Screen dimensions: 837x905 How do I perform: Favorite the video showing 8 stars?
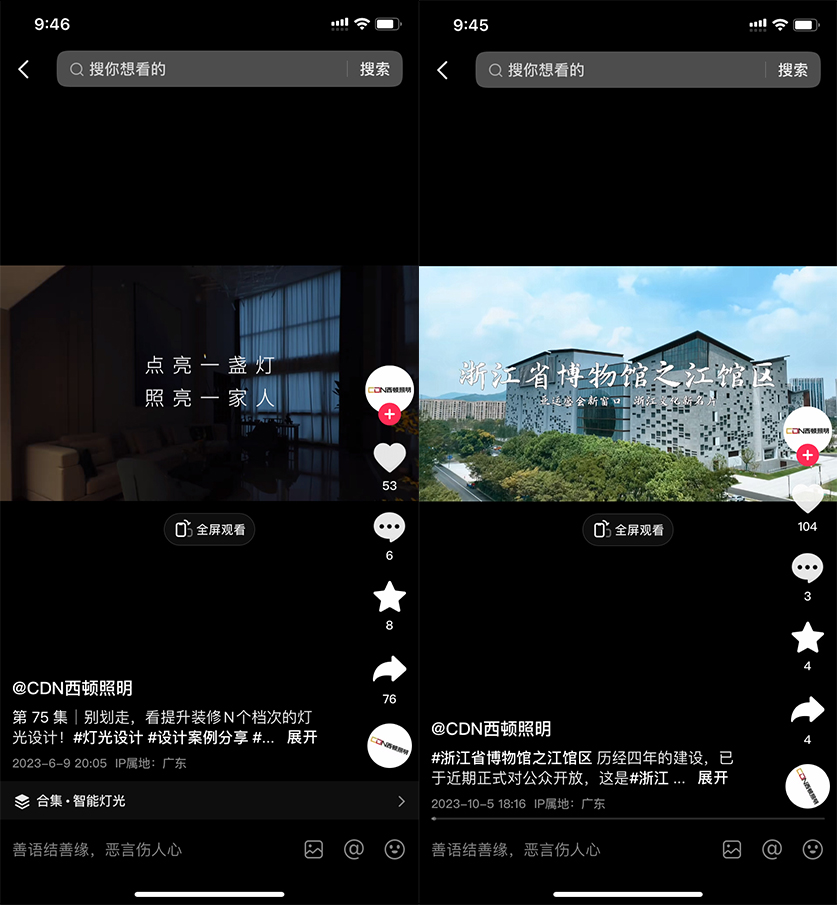tap(389, 597)
